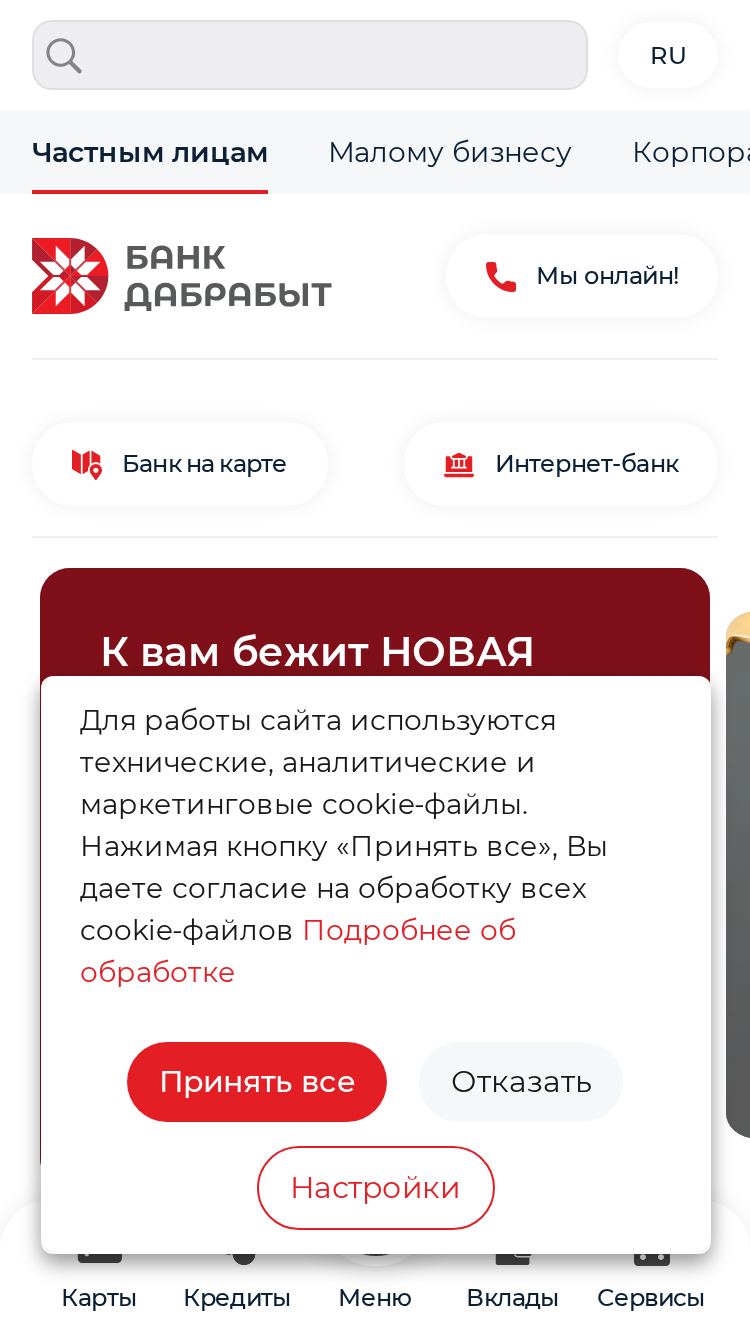Open the Мы онлайн! contact button
The width and height of the screenshot is (750, 1334).
582,276
